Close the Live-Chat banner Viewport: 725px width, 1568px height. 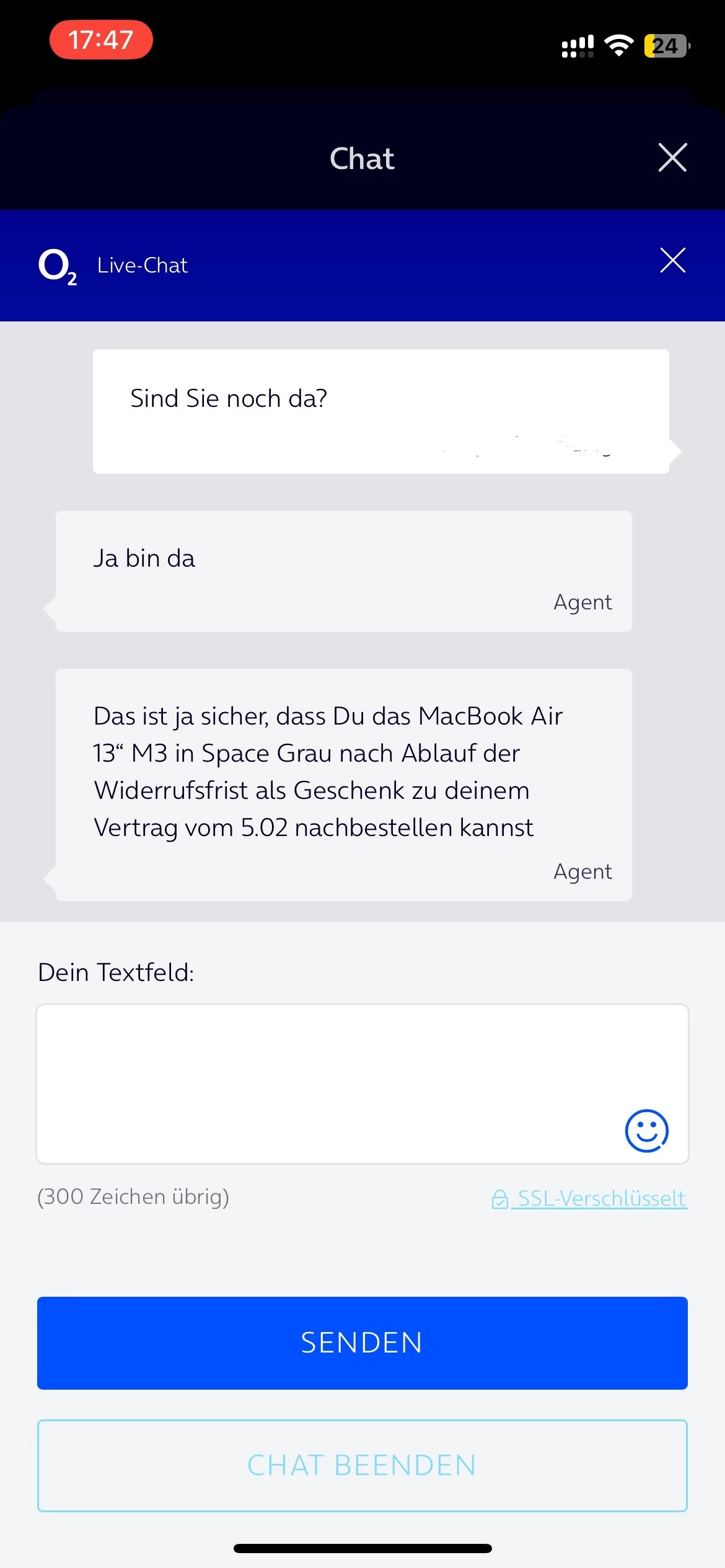pos(672,260)
